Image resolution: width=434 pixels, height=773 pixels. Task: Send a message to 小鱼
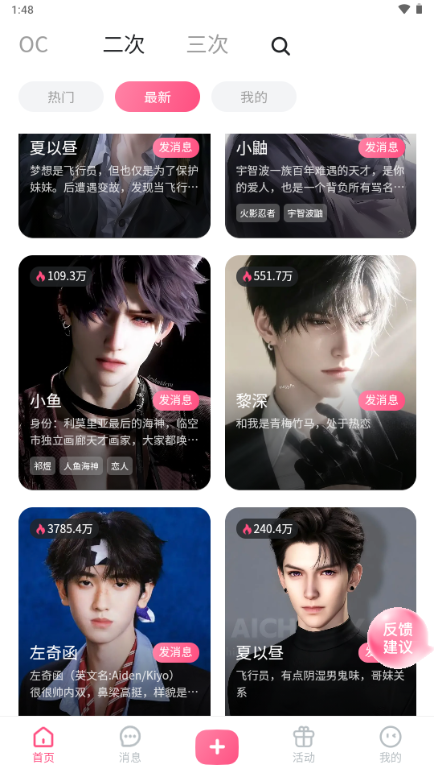(x=176, y=400)
